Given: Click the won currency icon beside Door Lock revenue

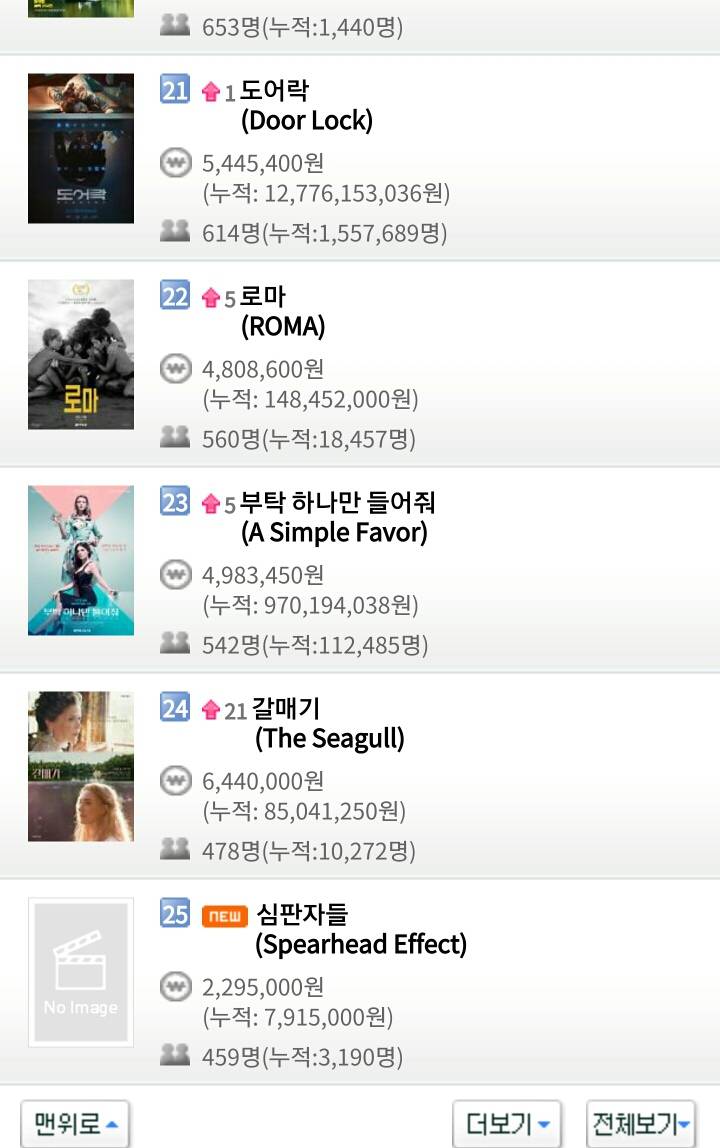Looking at the screenshot, I should [174, 160].
